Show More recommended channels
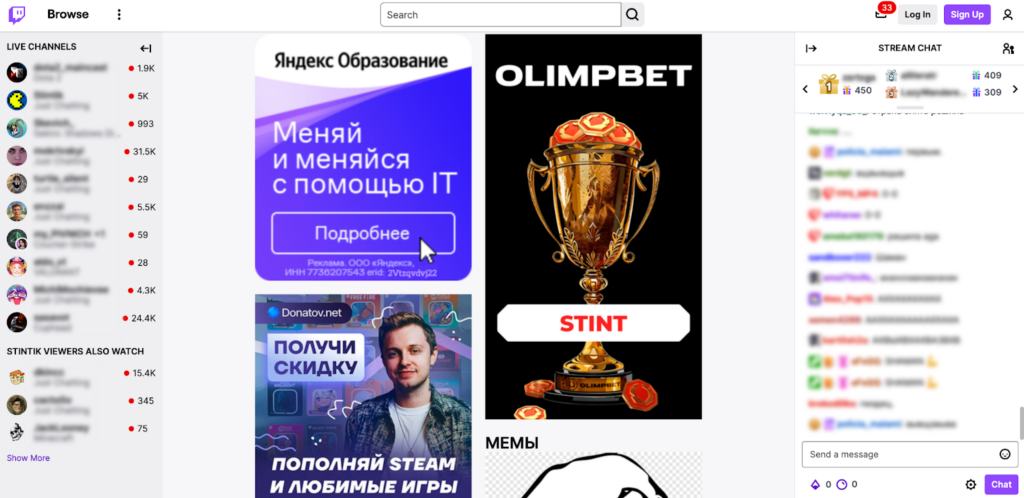The width and height of the screenshot is (1024, 498). 28,458
